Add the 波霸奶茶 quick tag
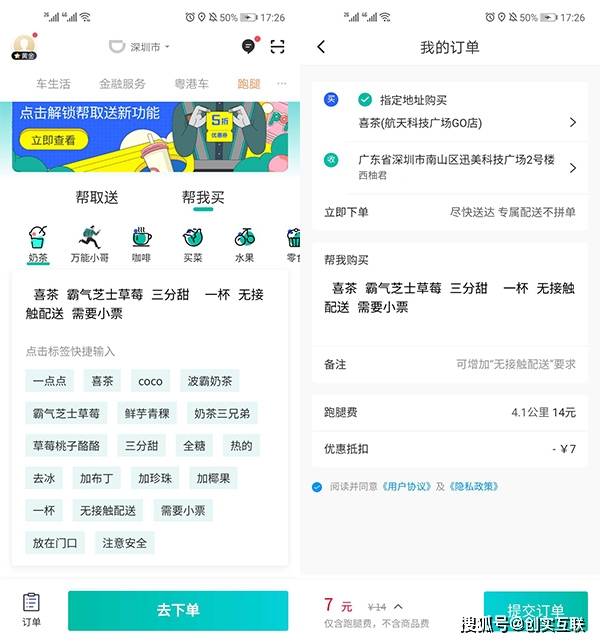This screenshot has height=642, width=600. (210, 381)
